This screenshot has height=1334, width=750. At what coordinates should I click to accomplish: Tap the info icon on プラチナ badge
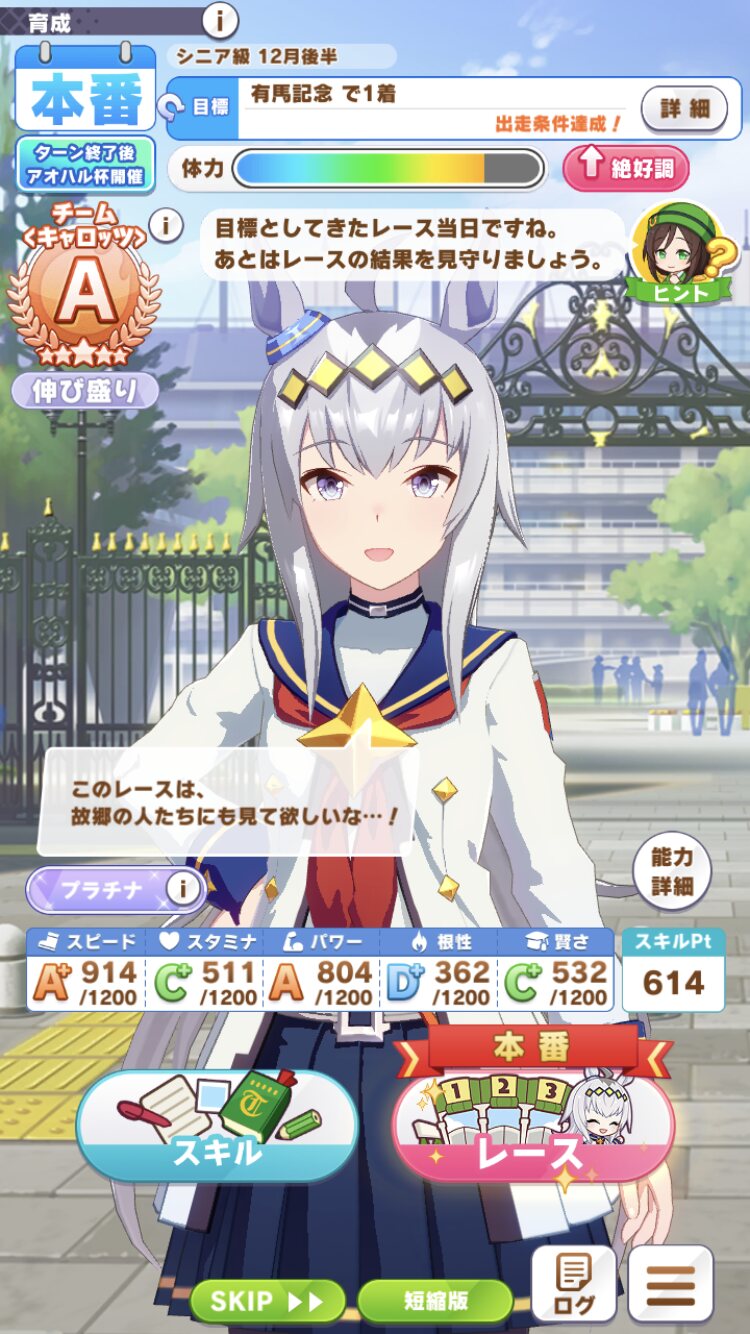click(182, 888)
